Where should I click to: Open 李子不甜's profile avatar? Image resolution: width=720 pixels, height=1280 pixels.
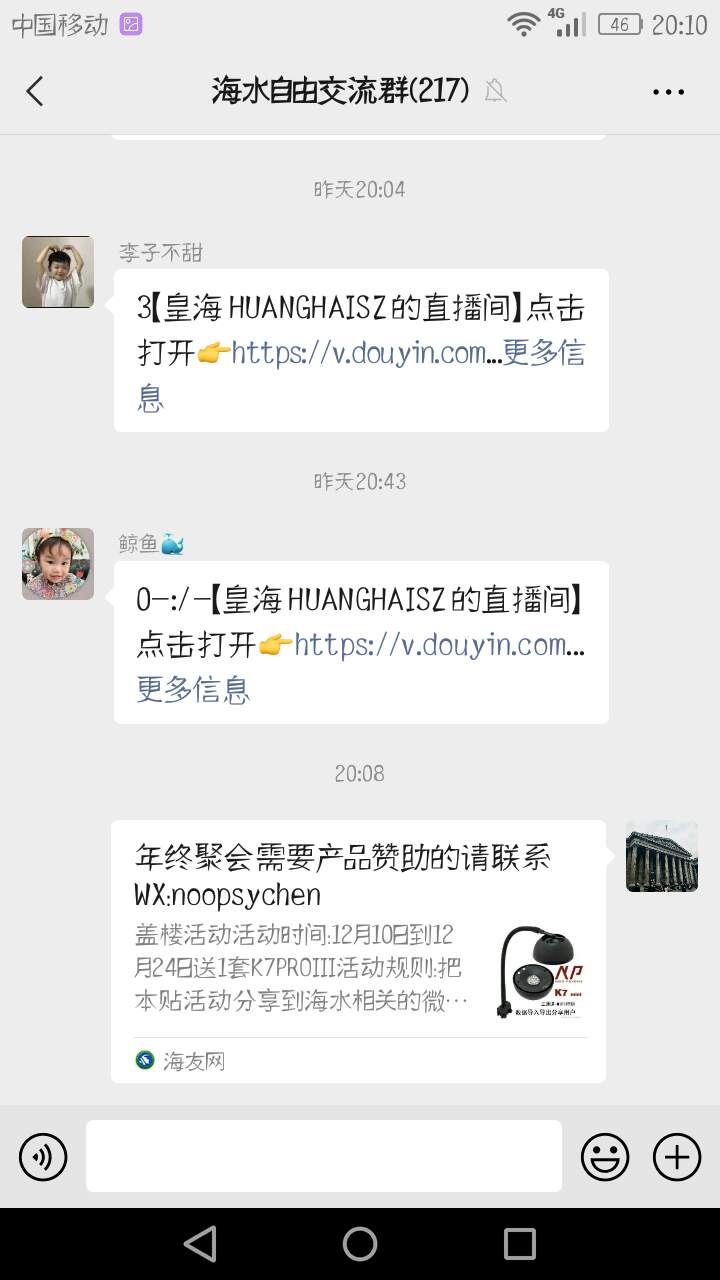[58, 272]
